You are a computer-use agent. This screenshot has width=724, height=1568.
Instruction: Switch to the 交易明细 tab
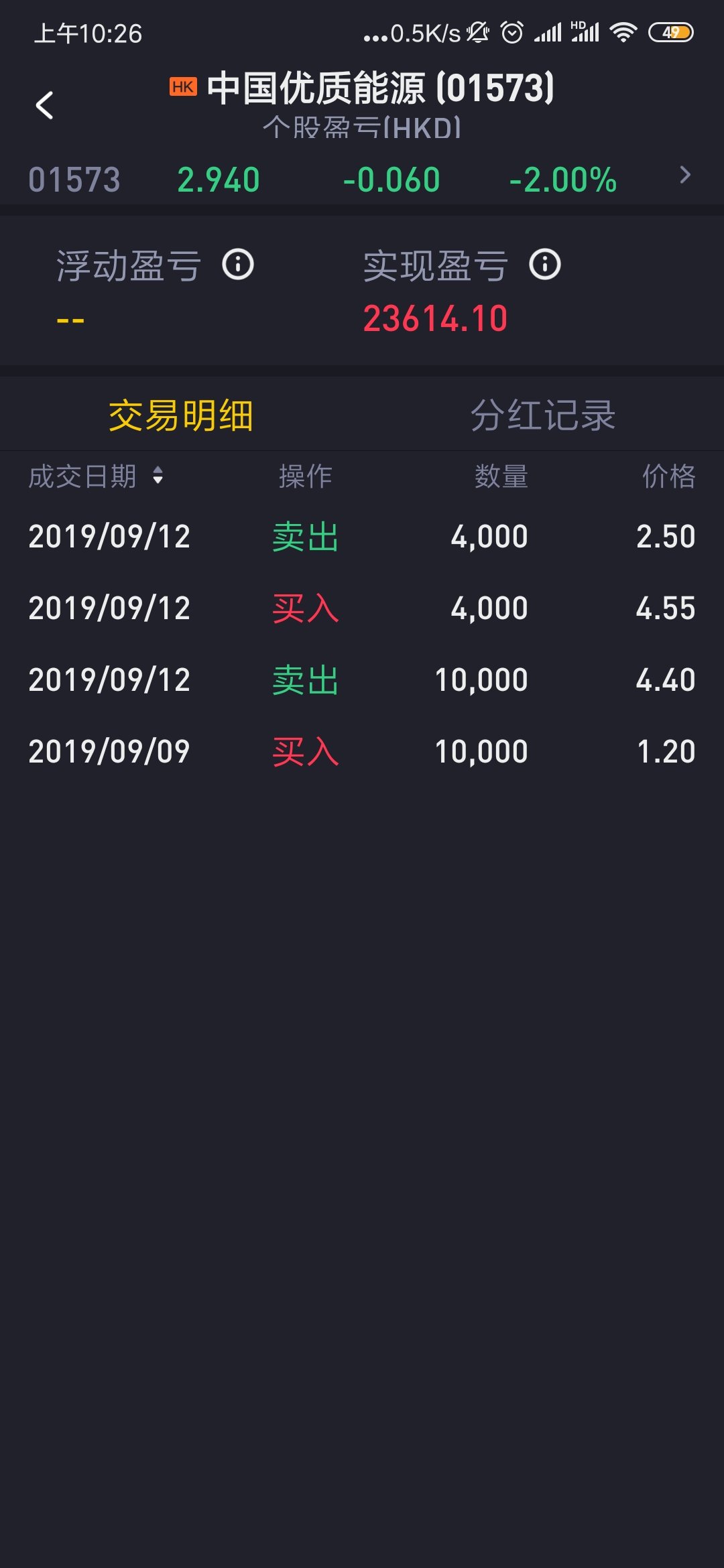pos(181,415)
